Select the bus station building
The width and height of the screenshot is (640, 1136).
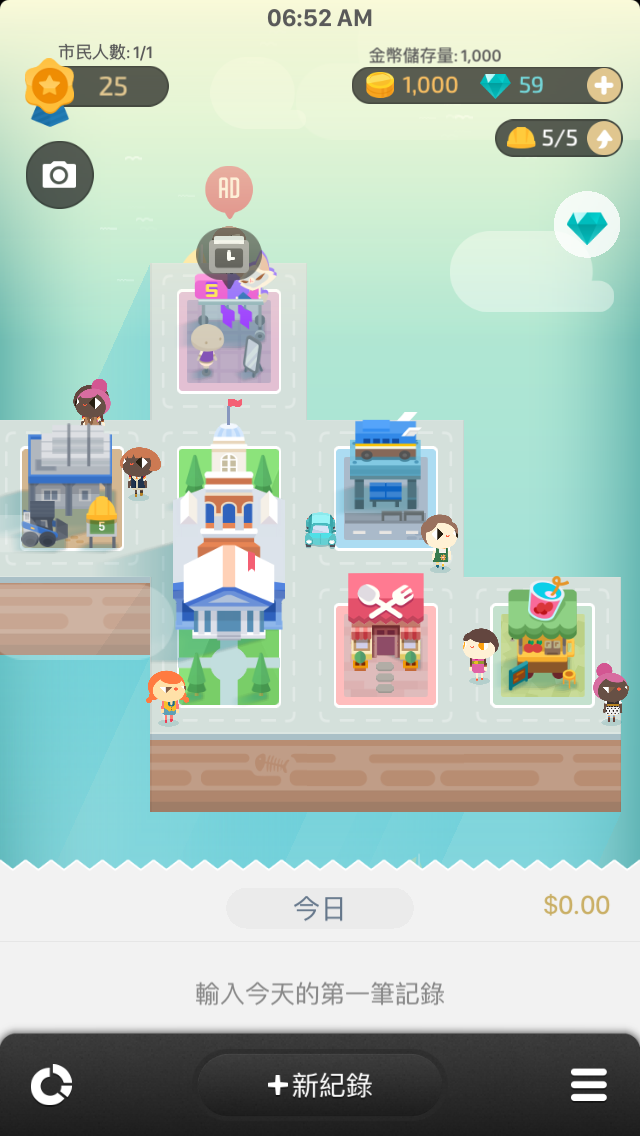tap(386, 482)
